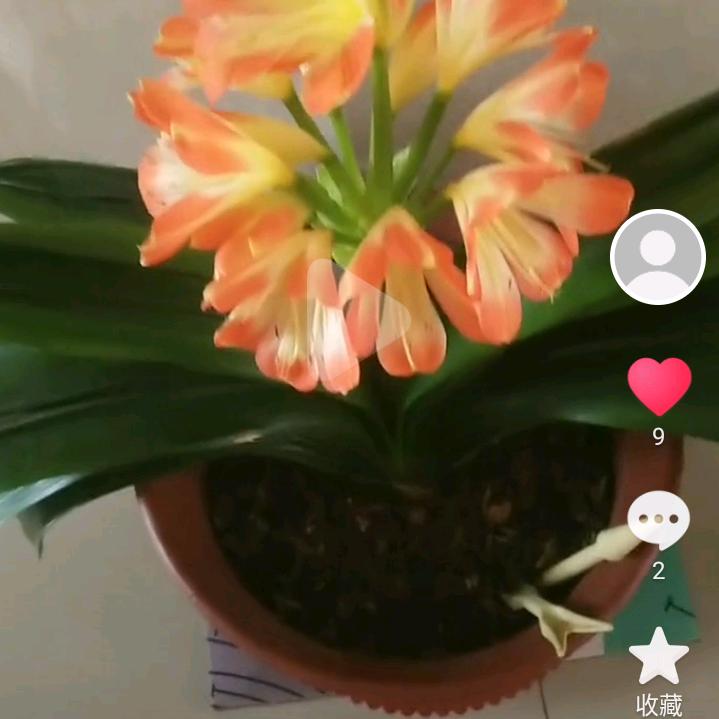Open the uploader's profile avatar
Screen dimensions: 719x719
coord(657,257)
